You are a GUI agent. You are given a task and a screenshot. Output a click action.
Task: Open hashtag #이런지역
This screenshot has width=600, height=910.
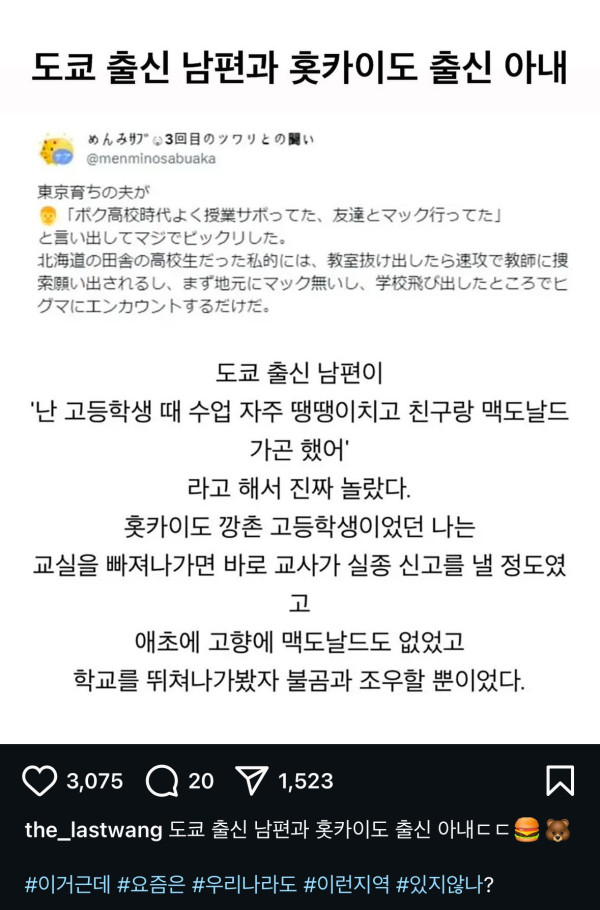pos(346,885)
